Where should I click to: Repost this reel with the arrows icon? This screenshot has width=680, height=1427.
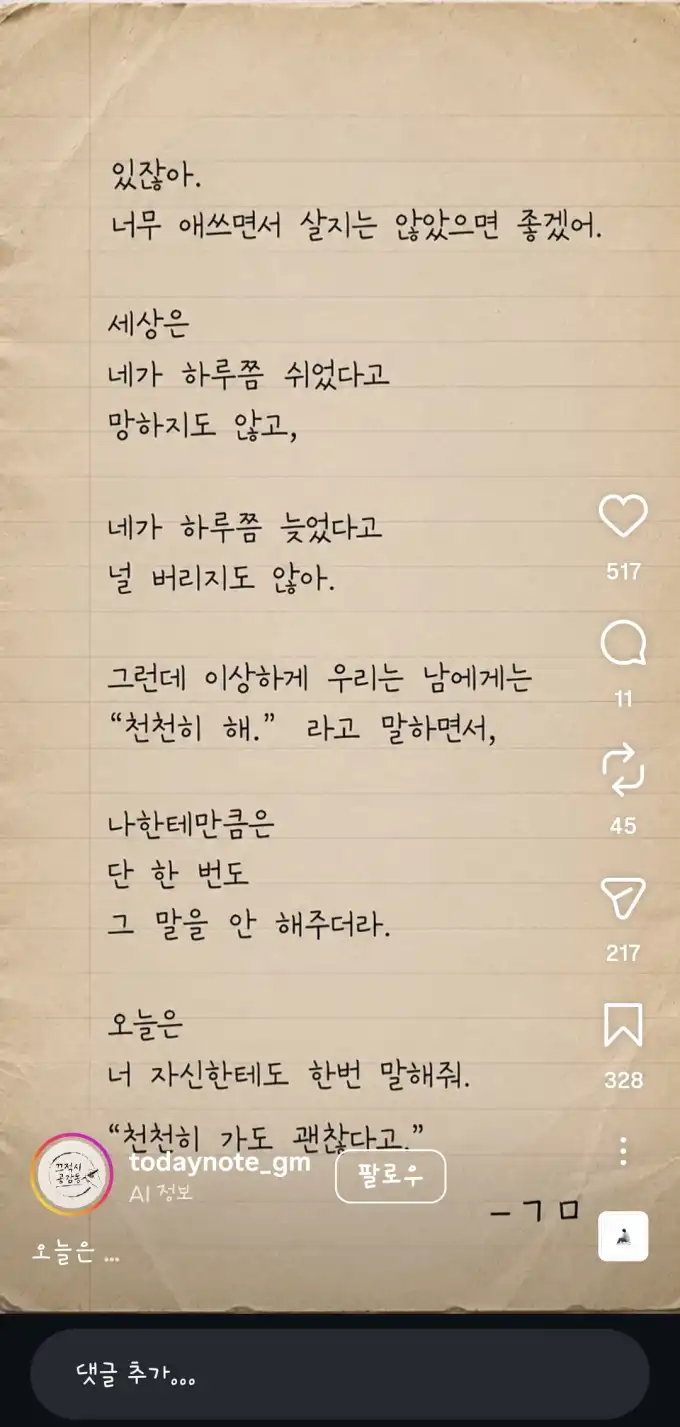[623, 771]
